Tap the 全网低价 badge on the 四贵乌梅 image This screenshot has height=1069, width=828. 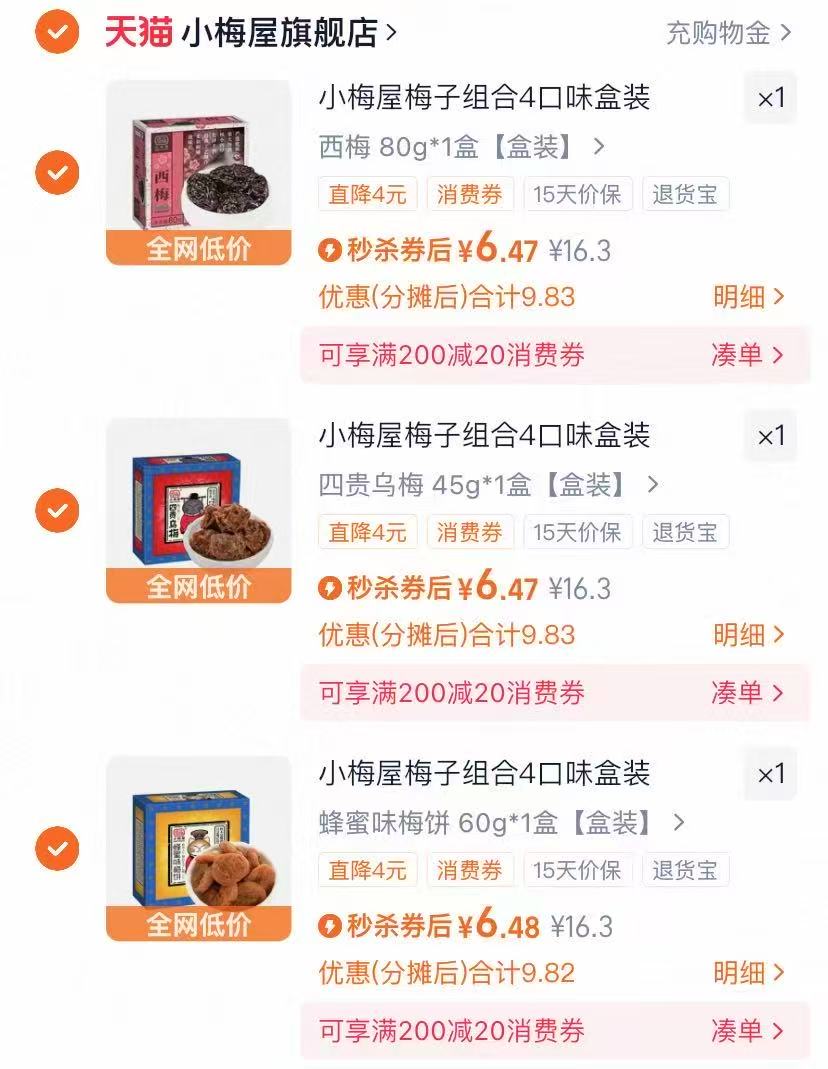click(197, 587)
